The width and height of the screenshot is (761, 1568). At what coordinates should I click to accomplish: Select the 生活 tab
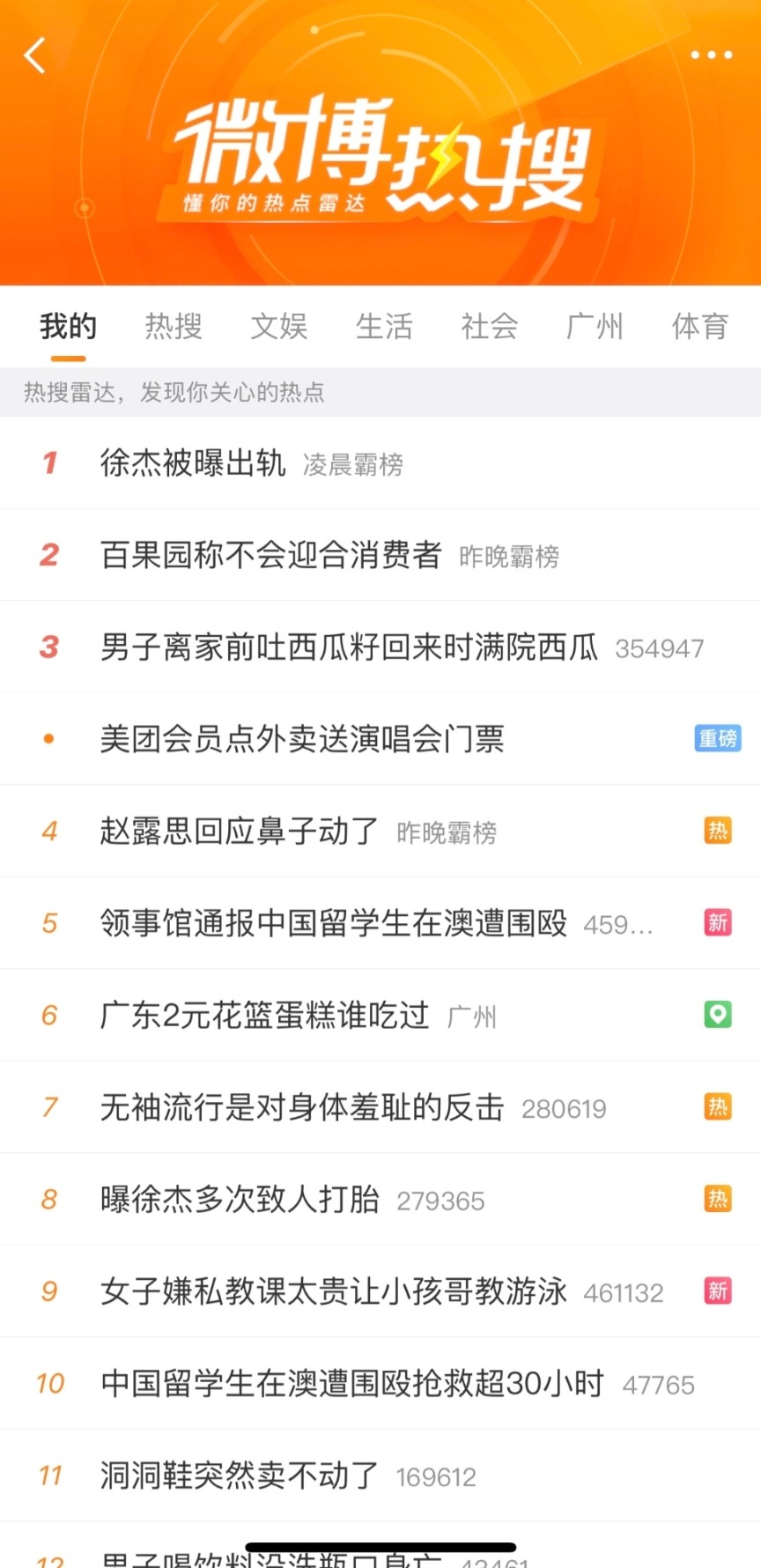384,326
